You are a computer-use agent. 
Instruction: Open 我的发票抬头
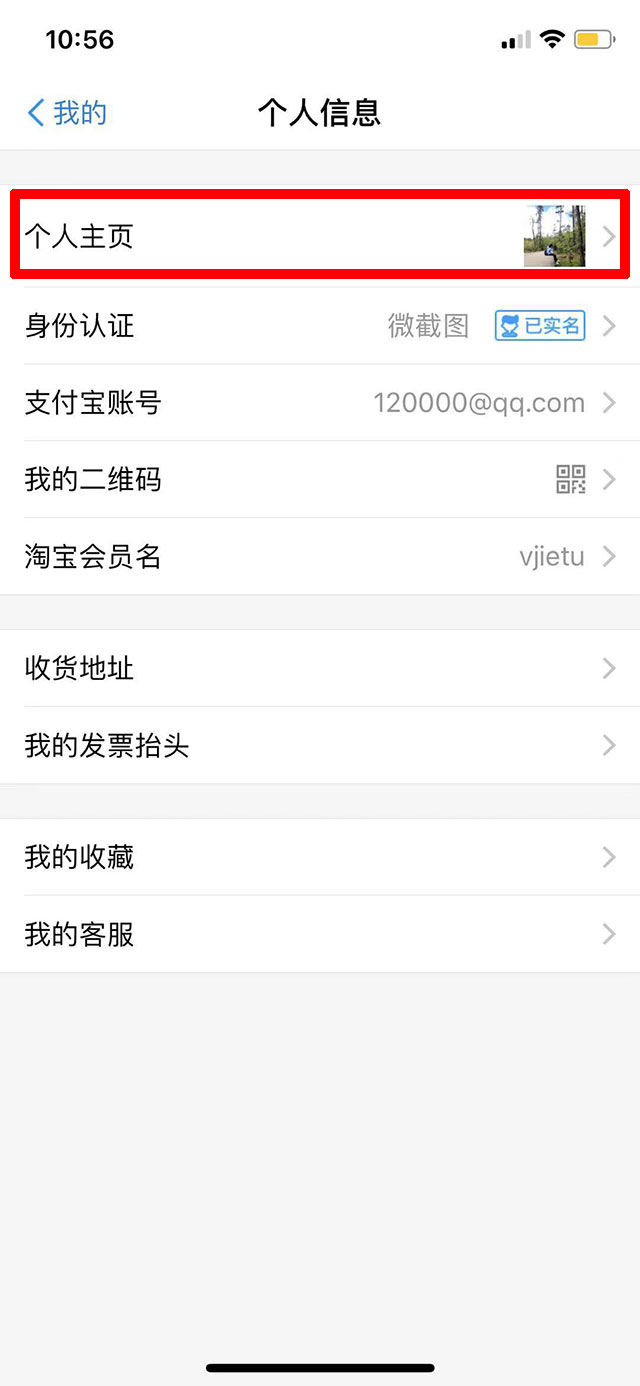[320, 746]
